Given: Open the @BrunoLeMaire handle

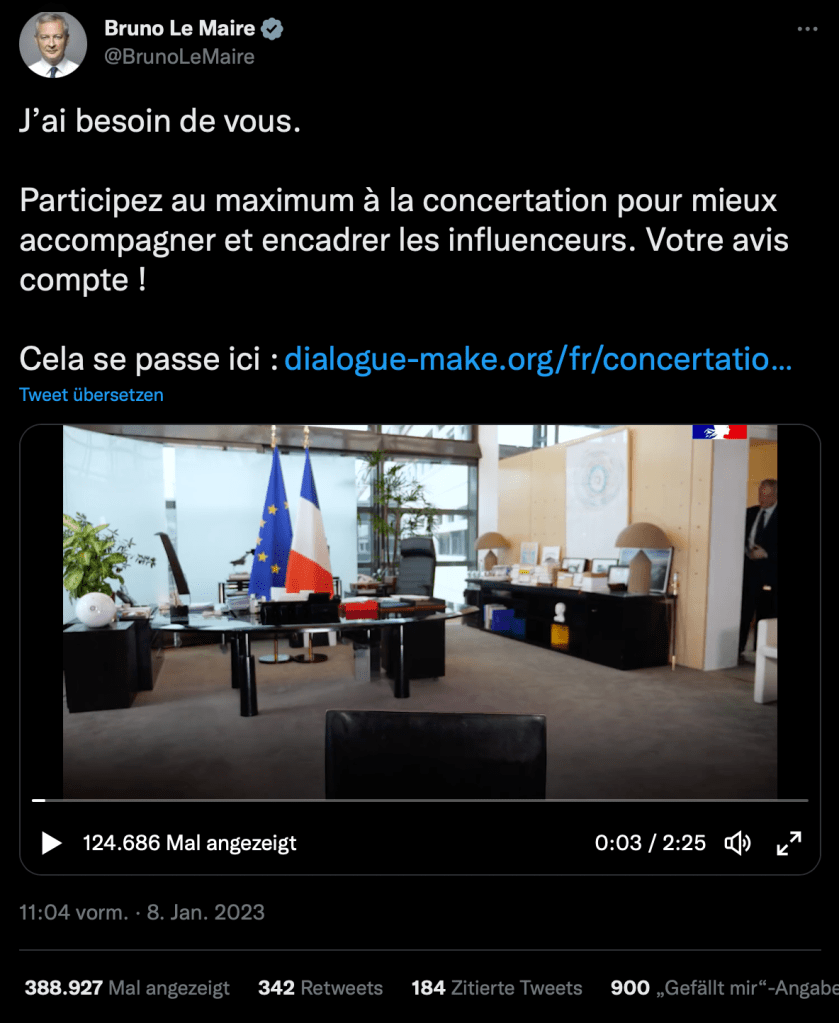Looking at the screenshot, I should pos(180,57).
